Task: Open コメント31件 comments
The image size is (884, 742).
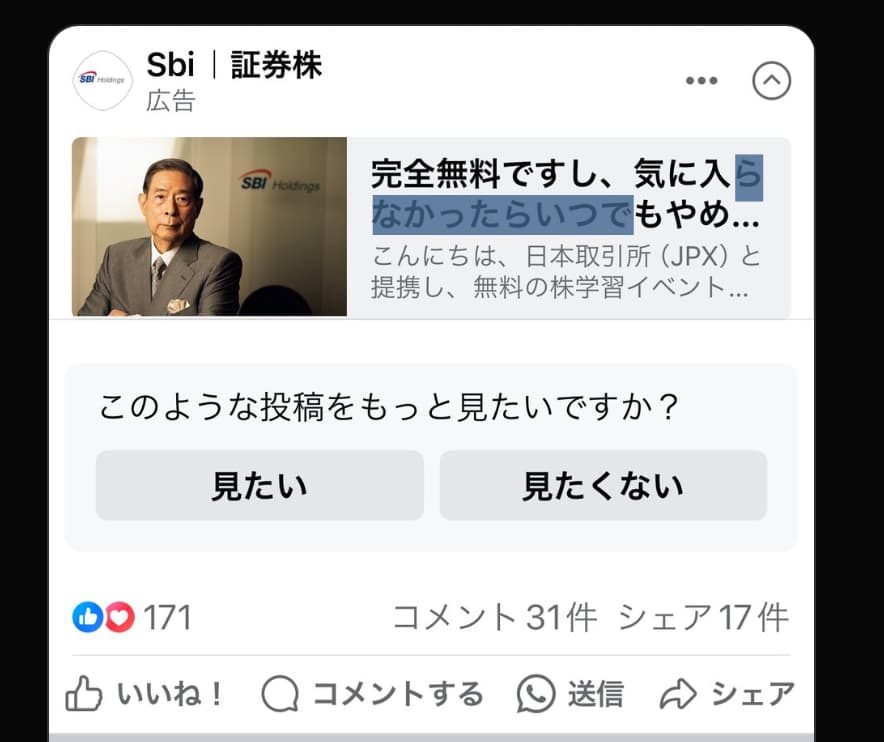Action: pos(494,617)
